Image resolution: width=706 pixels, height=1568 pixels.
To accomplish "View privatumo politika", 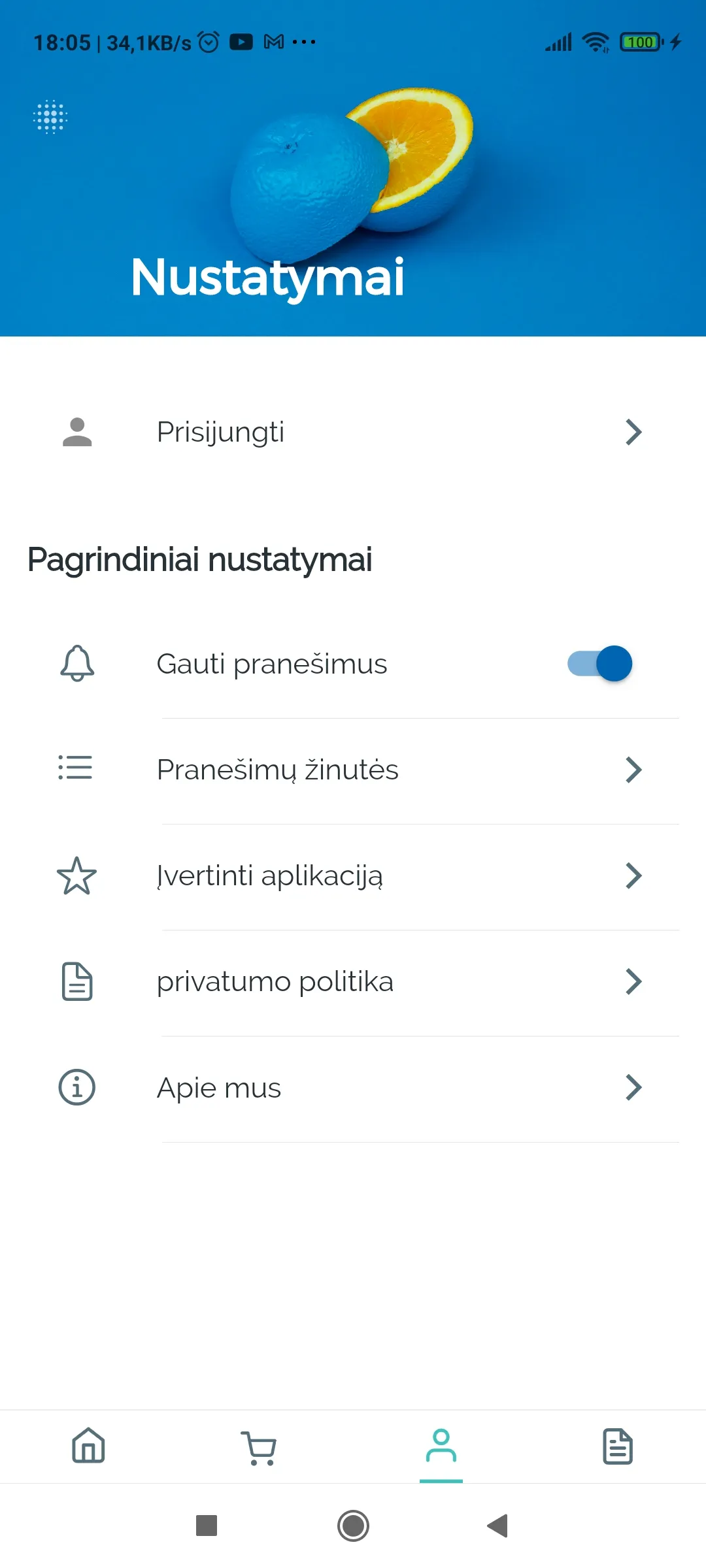I will point(353,981).
